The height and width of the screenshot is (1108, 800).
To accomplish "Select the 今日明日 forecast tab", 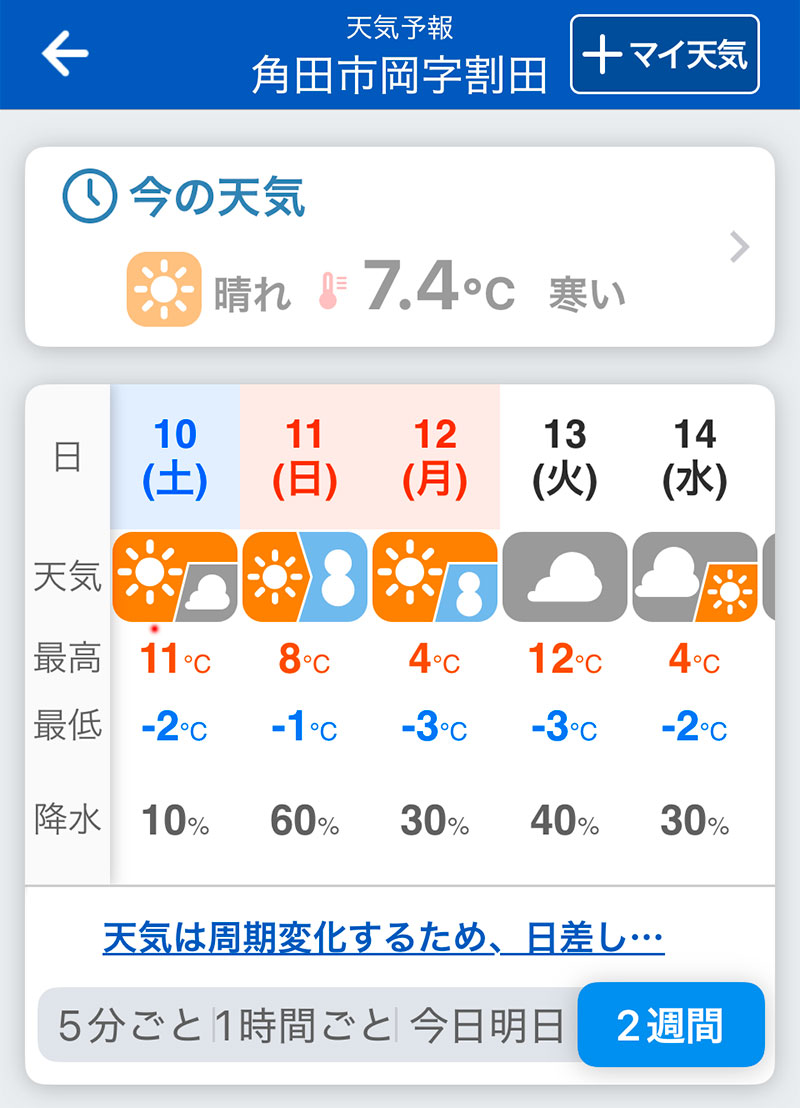I will tap(488, 1025).
